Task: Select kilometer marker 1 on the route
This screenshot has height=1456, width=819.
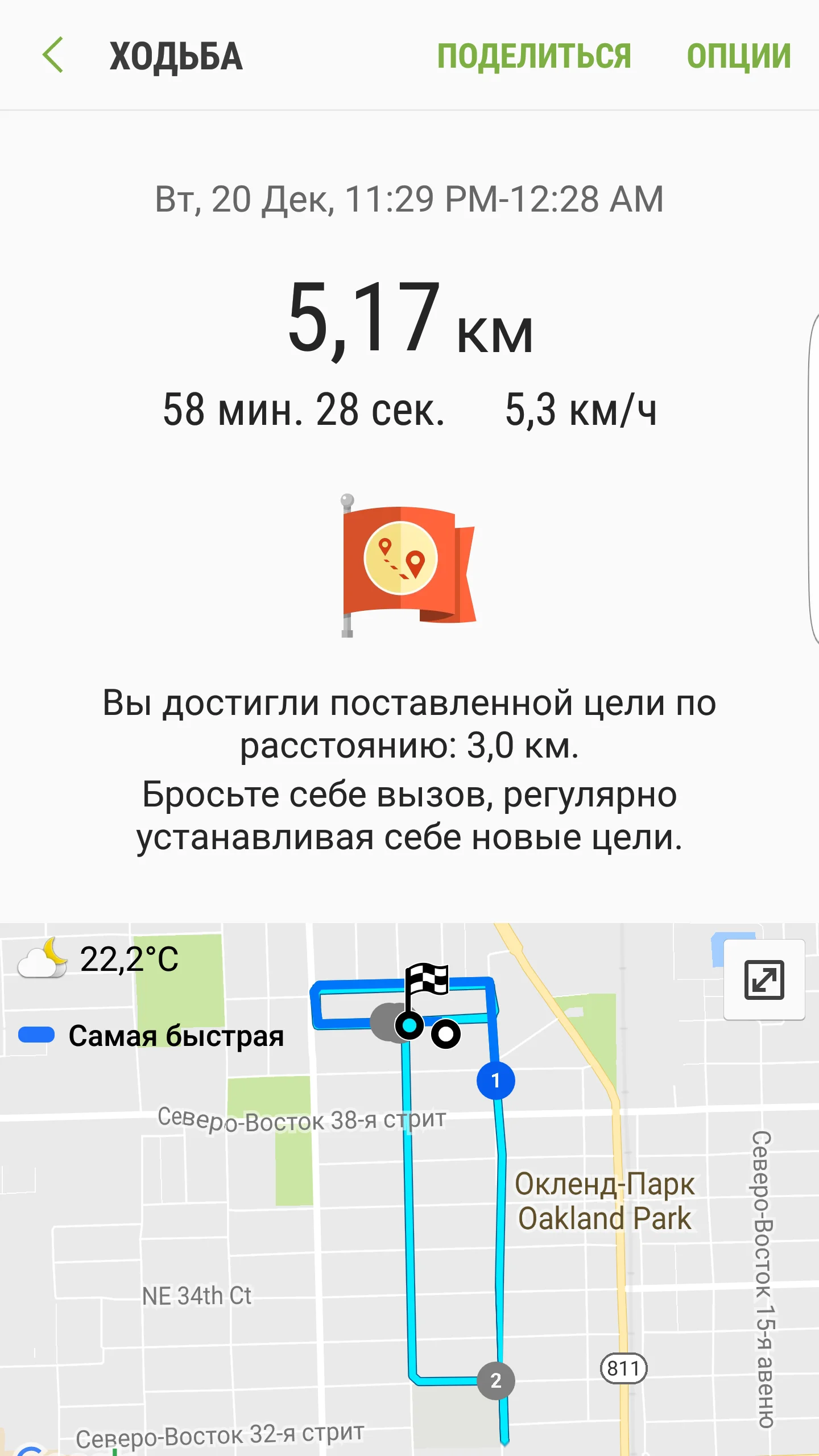Action: click(x=495, y=1081)
